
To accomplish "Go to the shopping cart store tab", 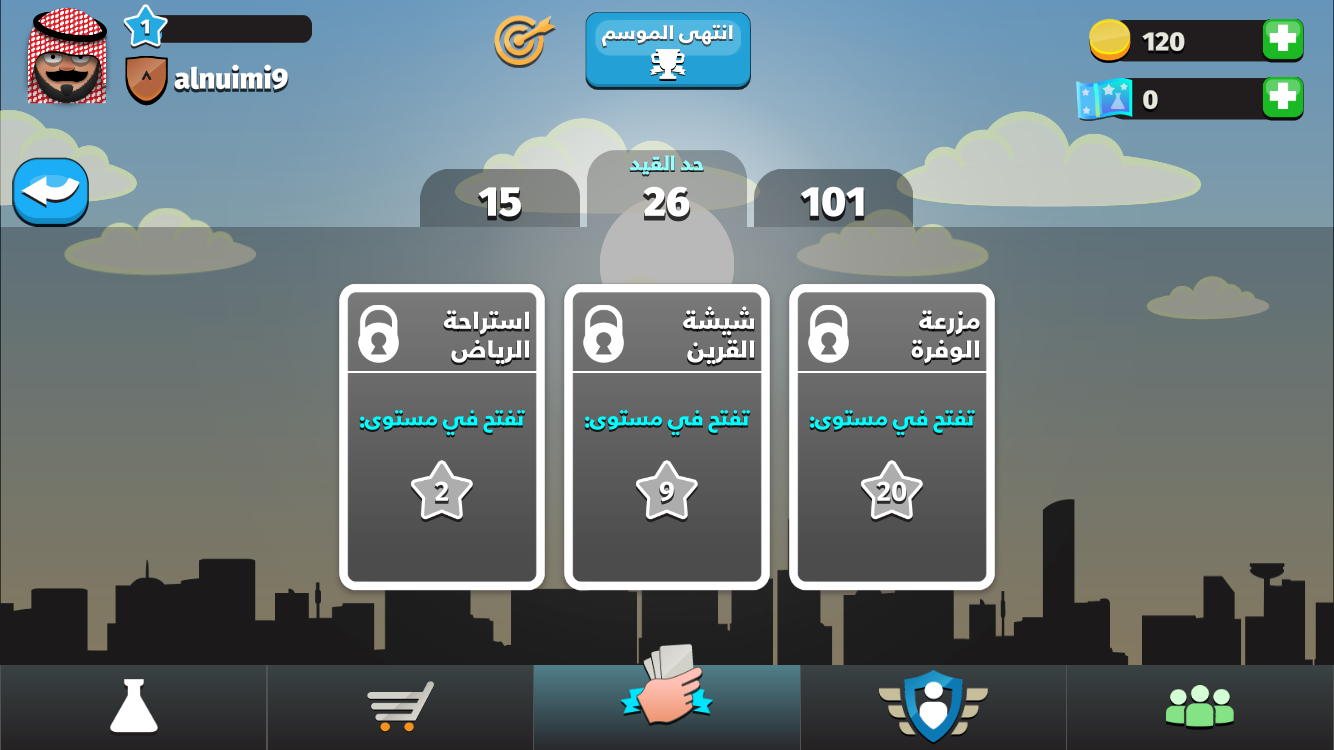I will pyautogui.click(x=400, y=706).
